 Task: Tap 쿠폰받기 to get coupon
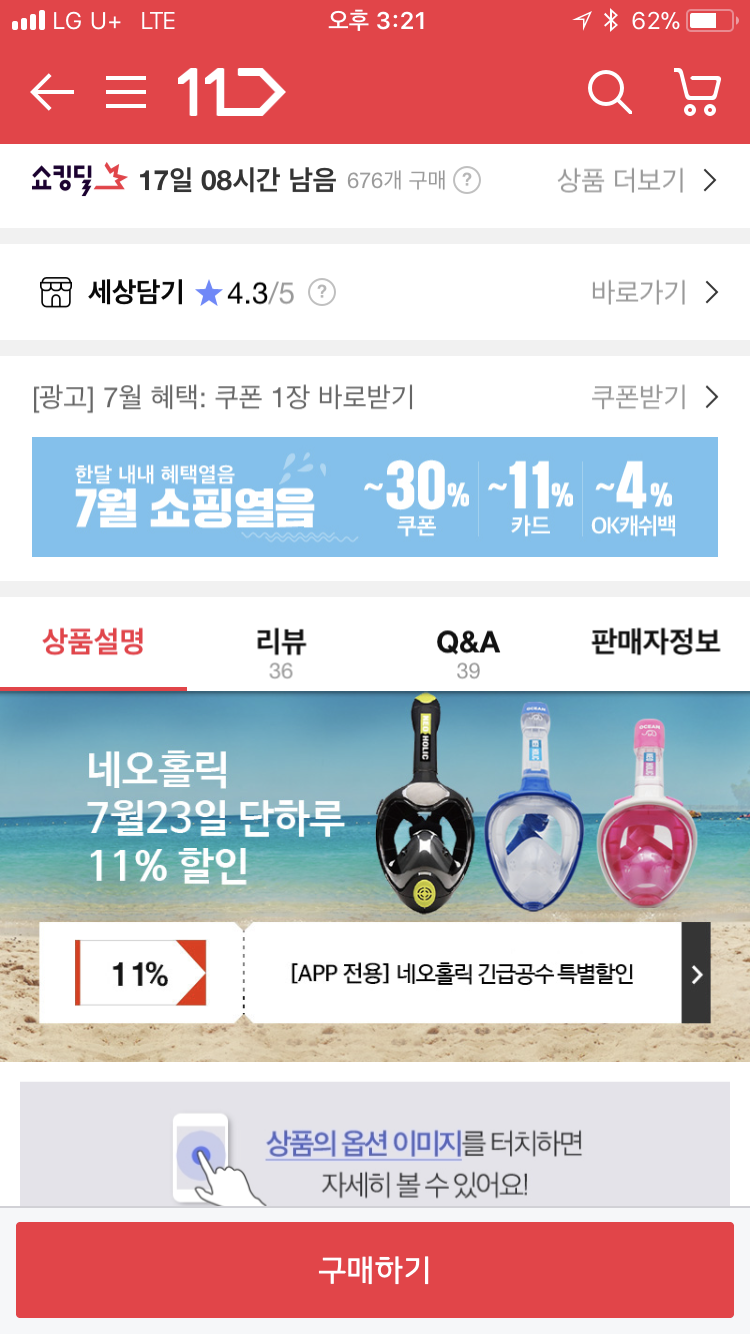point(655,397)
